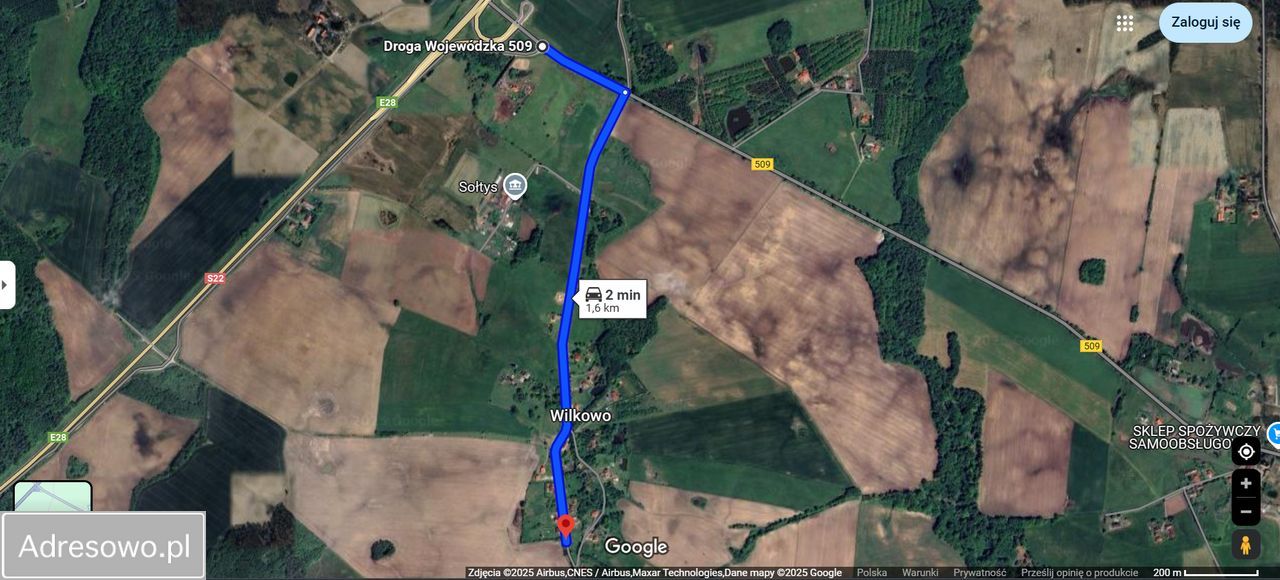Open the Sklep Spożywczy Samoobsługowy marker

(x=1273, y=434)
